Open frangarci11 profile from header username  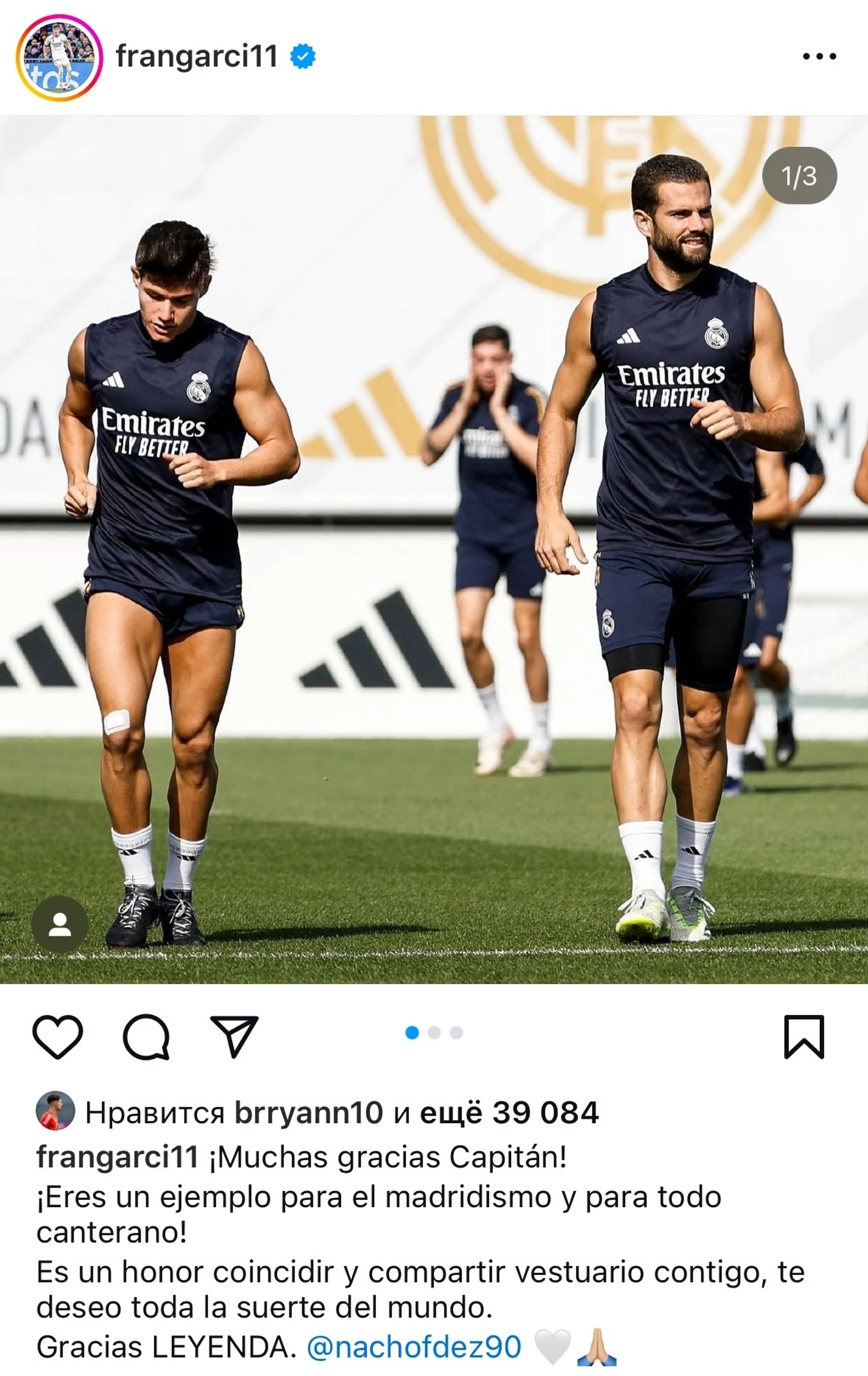(197, 57)
